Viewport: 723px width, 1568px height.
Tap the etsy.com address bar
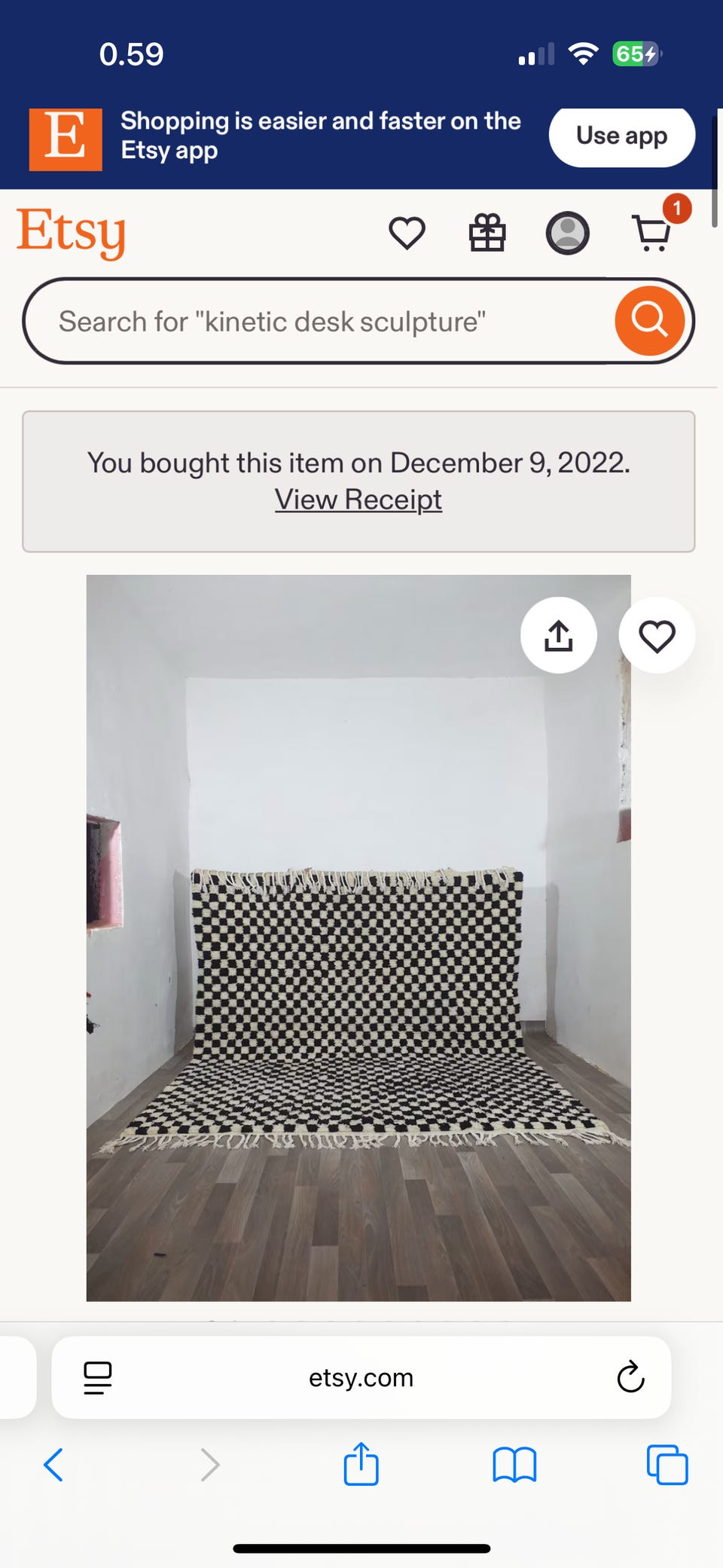tap(361, 1378)
